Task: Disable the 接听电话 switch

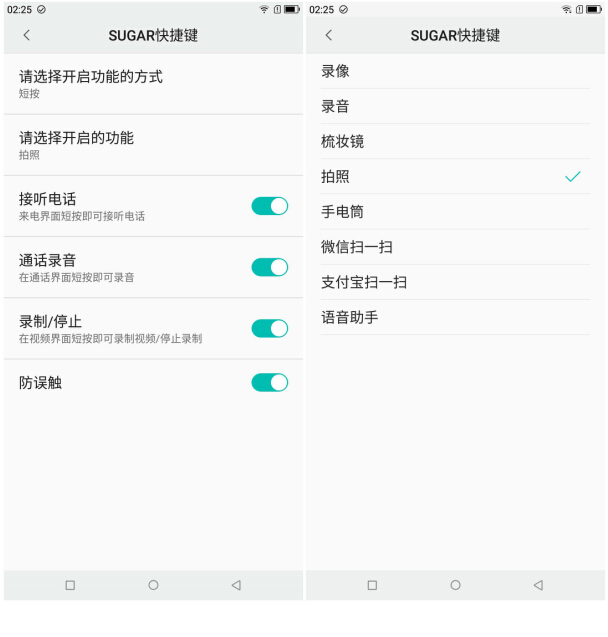Action: point(269,206)
